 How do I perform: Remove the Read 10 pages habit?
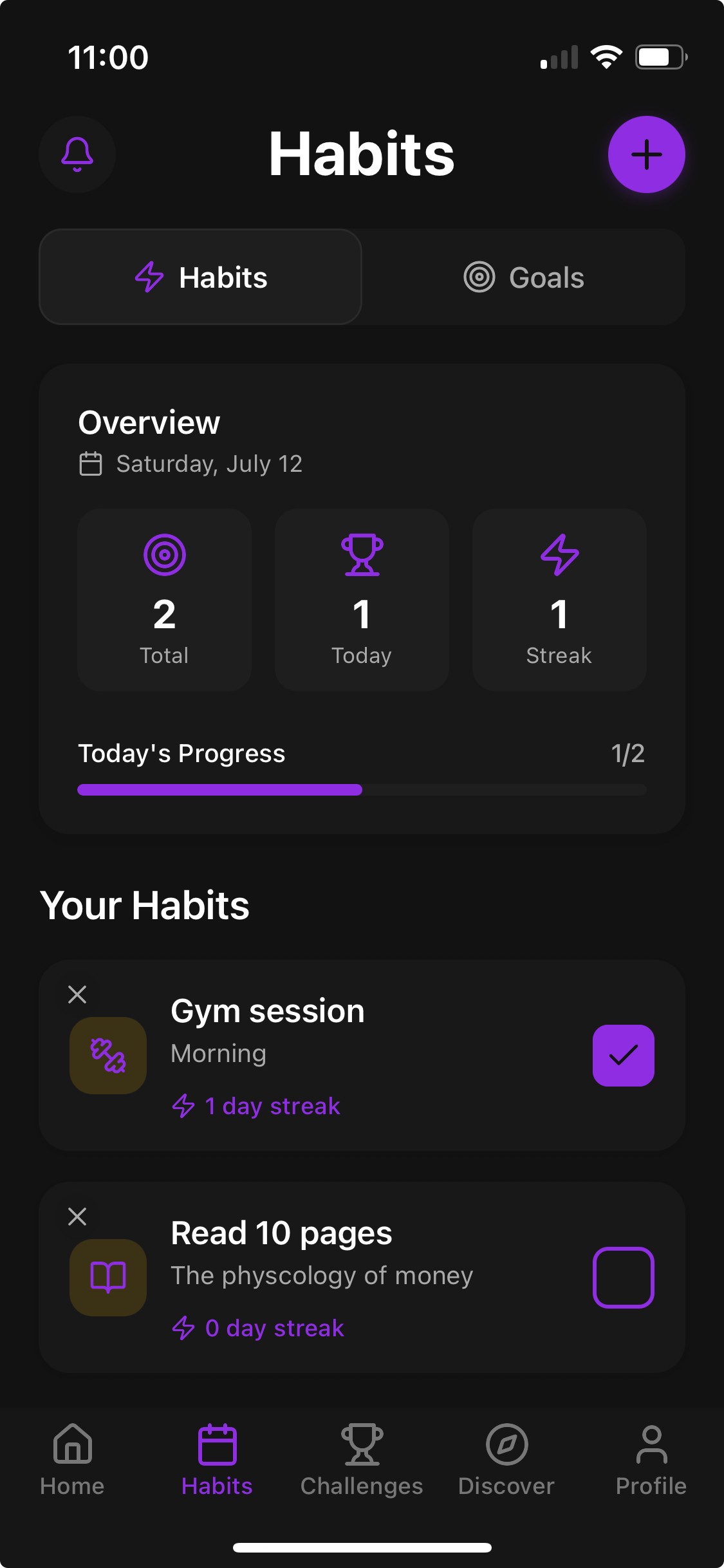pyautogui.click(x=77, y=1217)
